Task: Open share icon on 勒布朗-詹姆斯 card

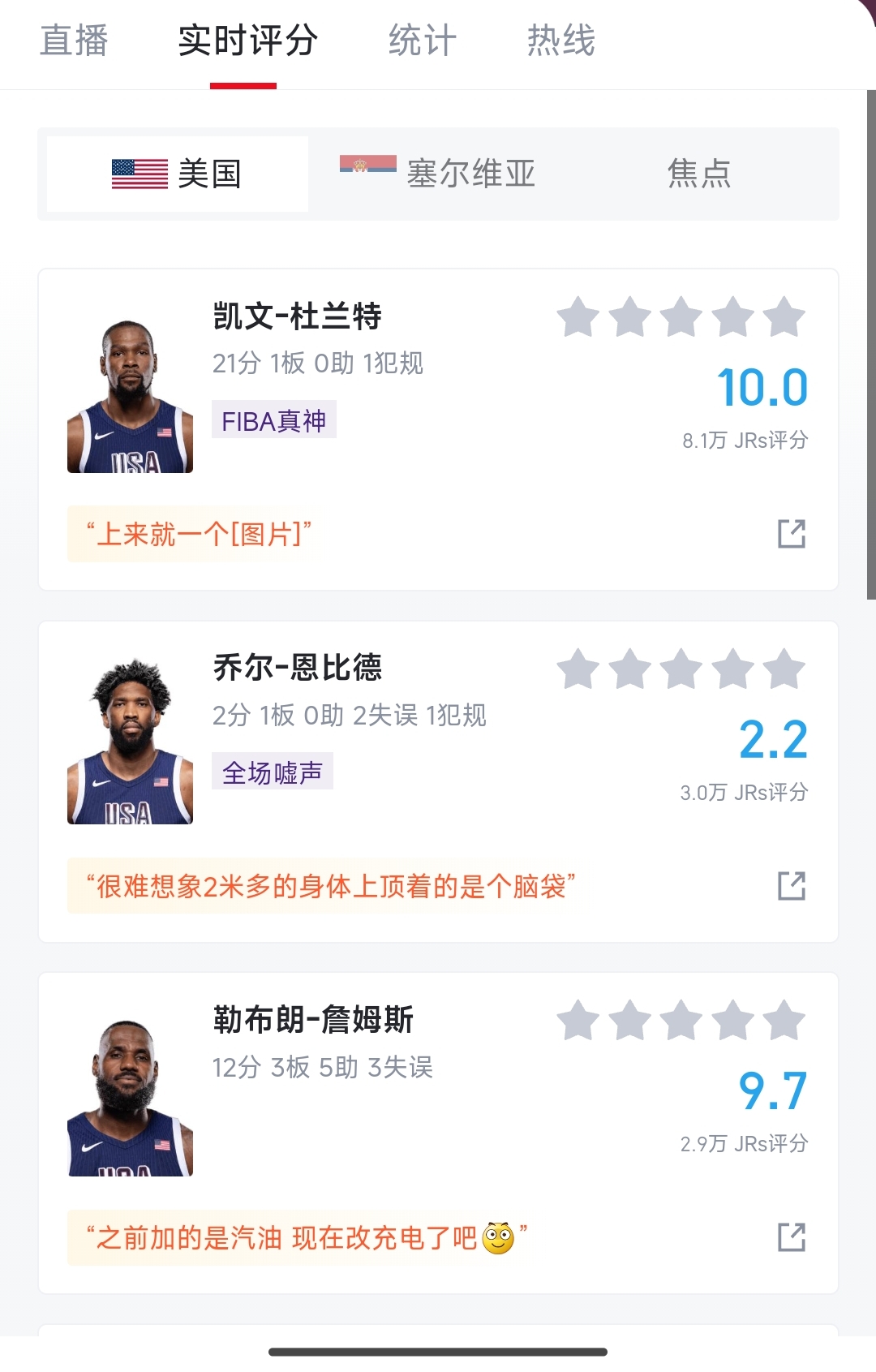Action: click(x=791, y=1237)
